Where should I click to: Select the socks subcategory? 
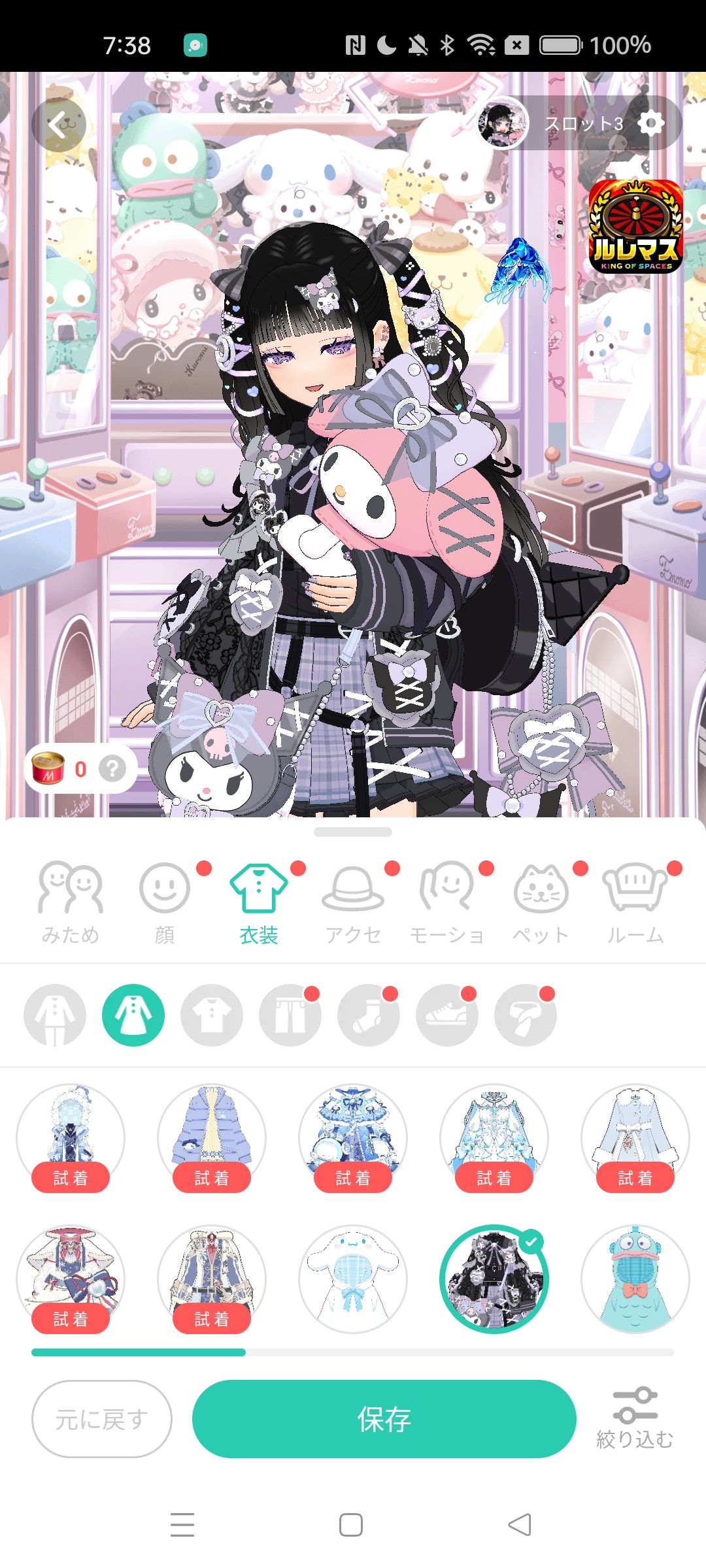pyautogui.click(x=369, y=1015)
